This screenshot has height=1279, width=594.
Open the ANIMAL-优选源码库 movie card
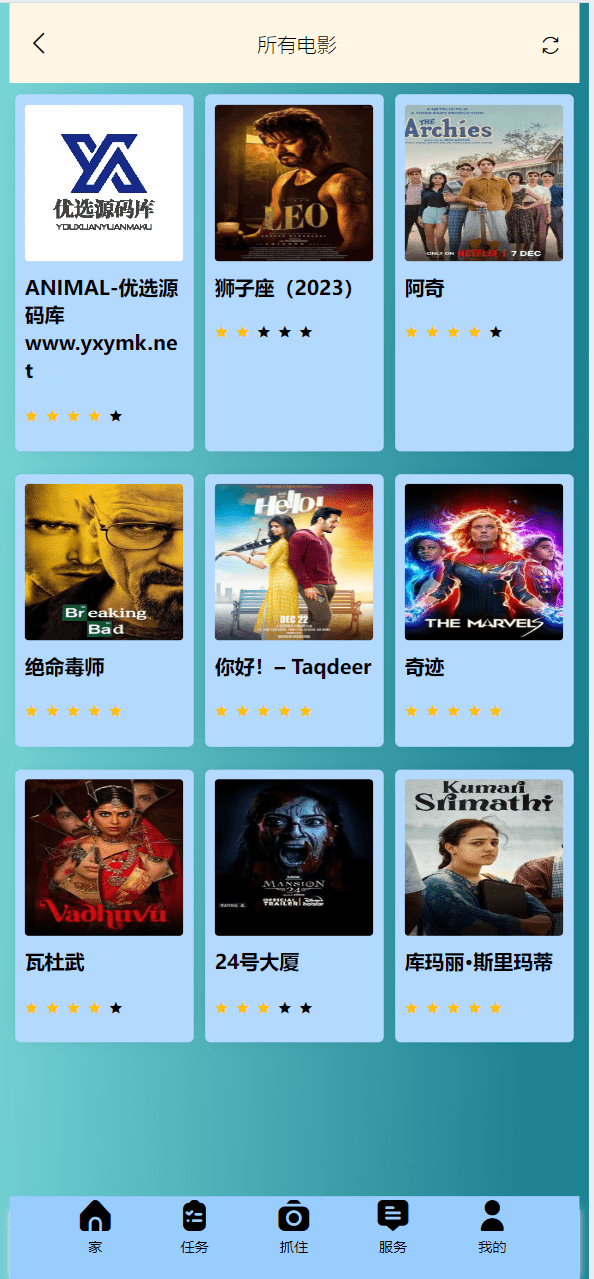coord(104,273)
